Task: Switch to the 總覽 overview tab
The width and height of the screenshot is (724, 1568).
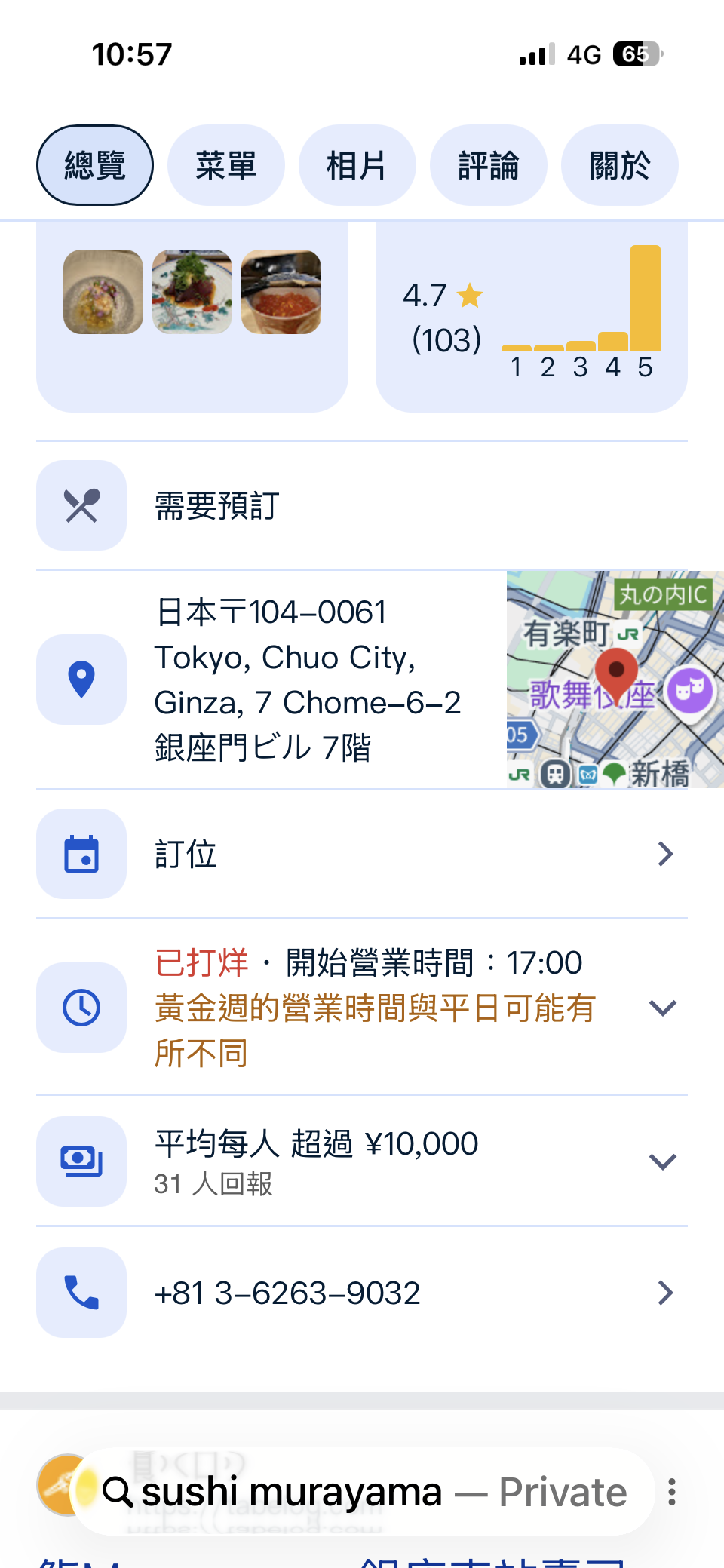Action: (x=95, y=165)
